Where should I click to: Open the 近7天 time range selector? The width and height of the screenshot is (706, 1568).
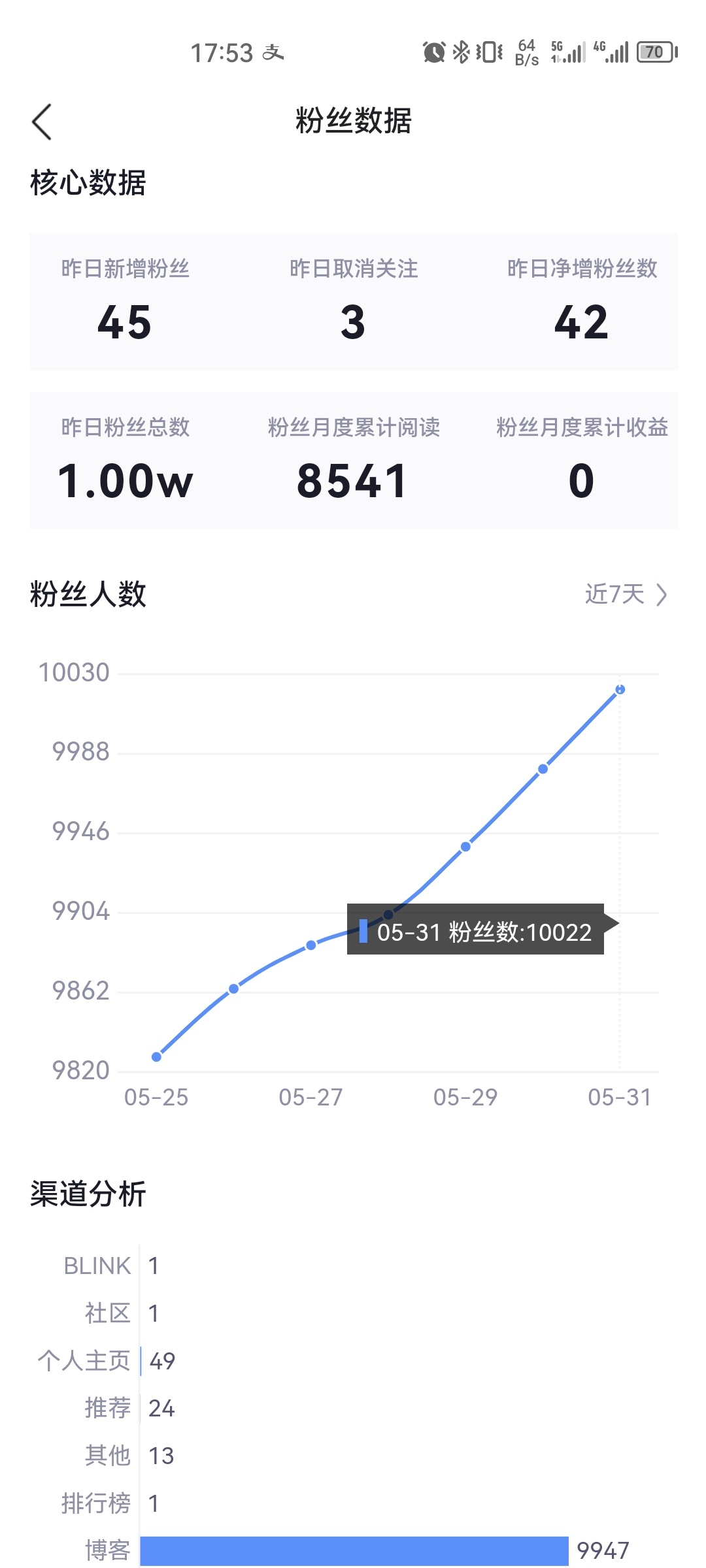(x=625, y=595)
